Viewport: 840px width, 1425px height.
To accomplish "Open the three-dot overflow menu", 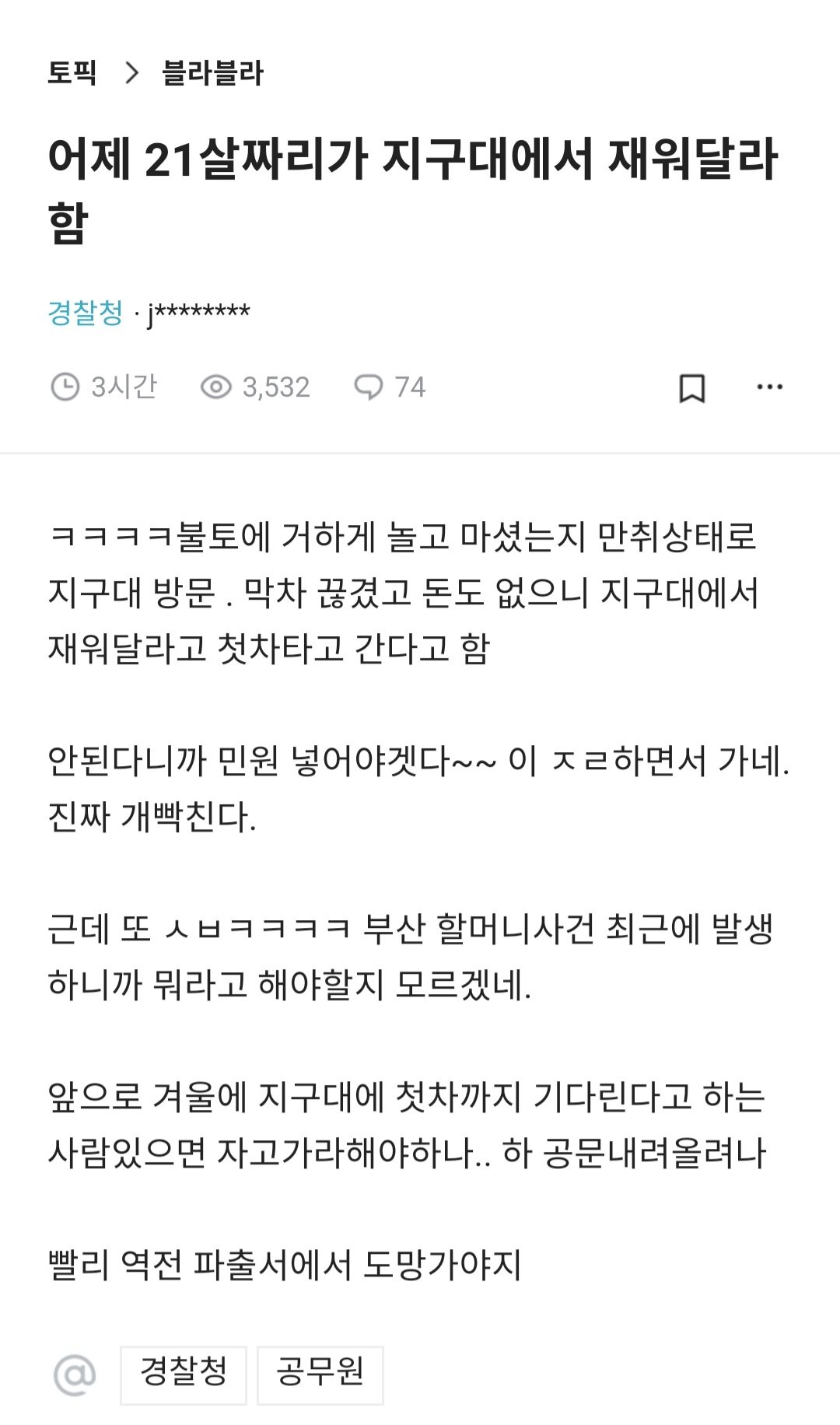I will (x=769, y=387).
